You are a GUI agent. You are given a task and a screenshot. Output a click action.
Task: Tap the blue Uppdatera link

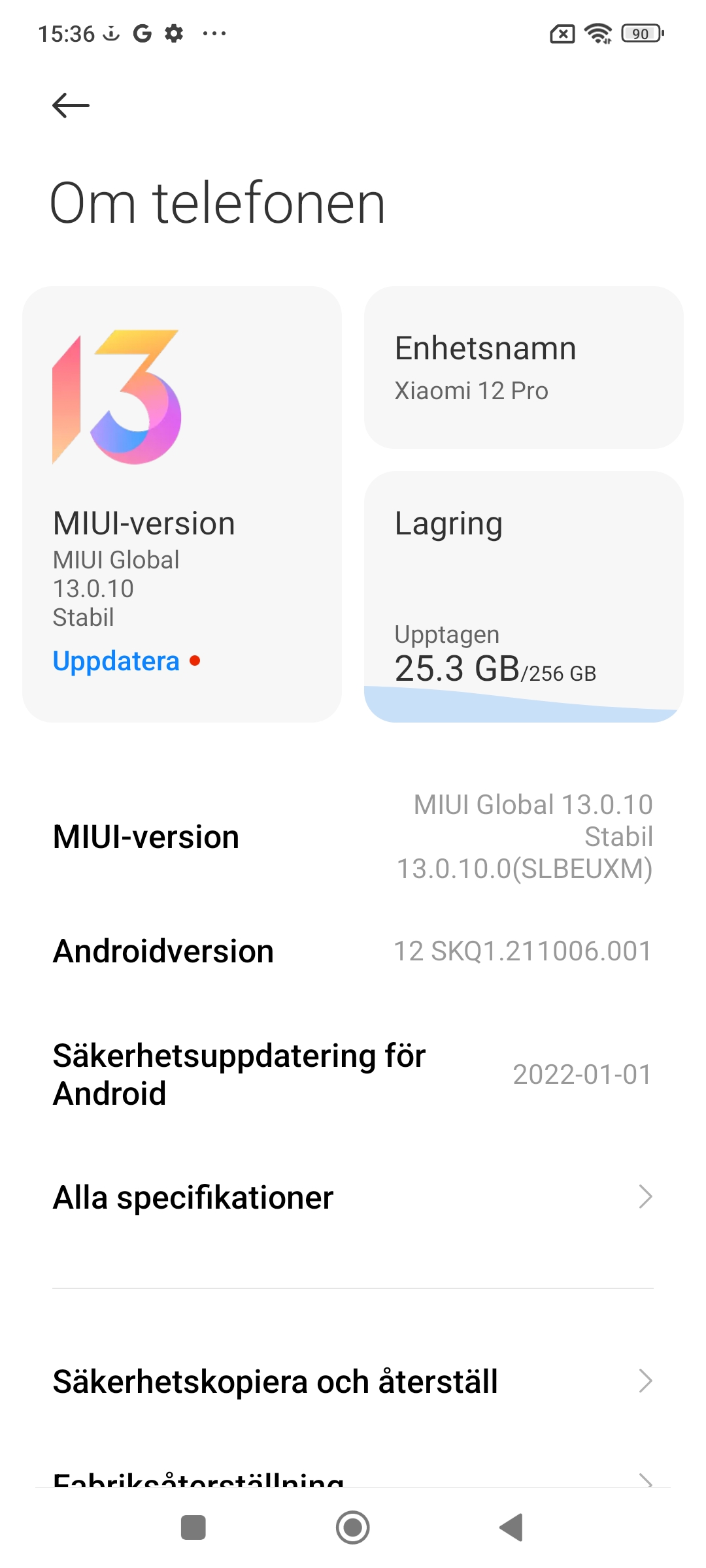coord(116,661)
